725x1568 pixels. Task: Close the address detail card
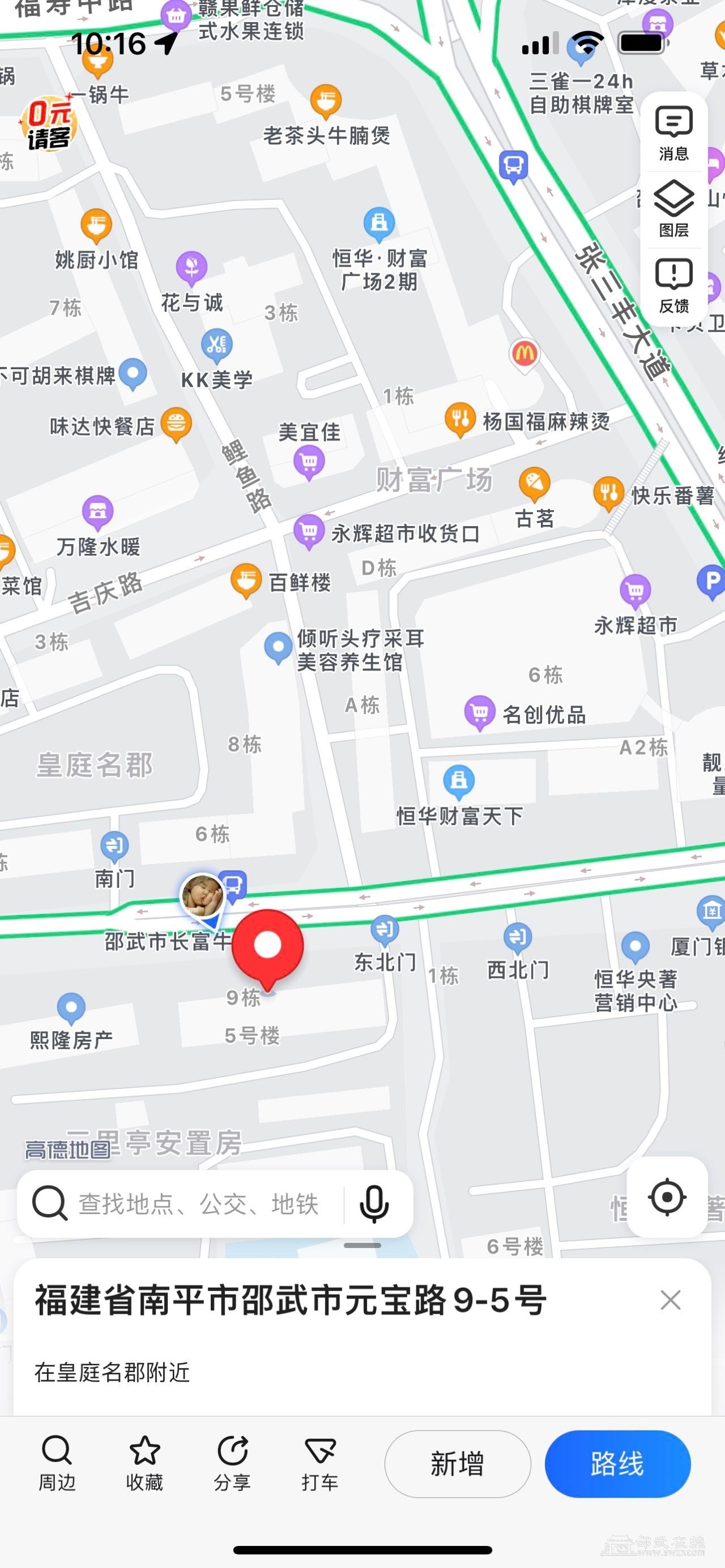point(670,1300)
